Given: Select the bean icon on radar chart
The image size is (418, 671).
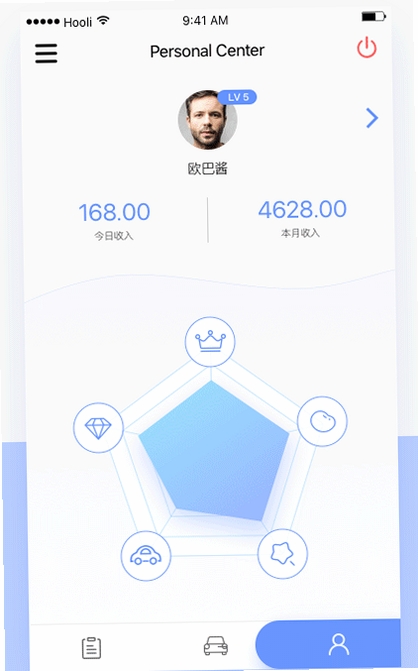Looking at the screenshot, I should click(322, 421).
